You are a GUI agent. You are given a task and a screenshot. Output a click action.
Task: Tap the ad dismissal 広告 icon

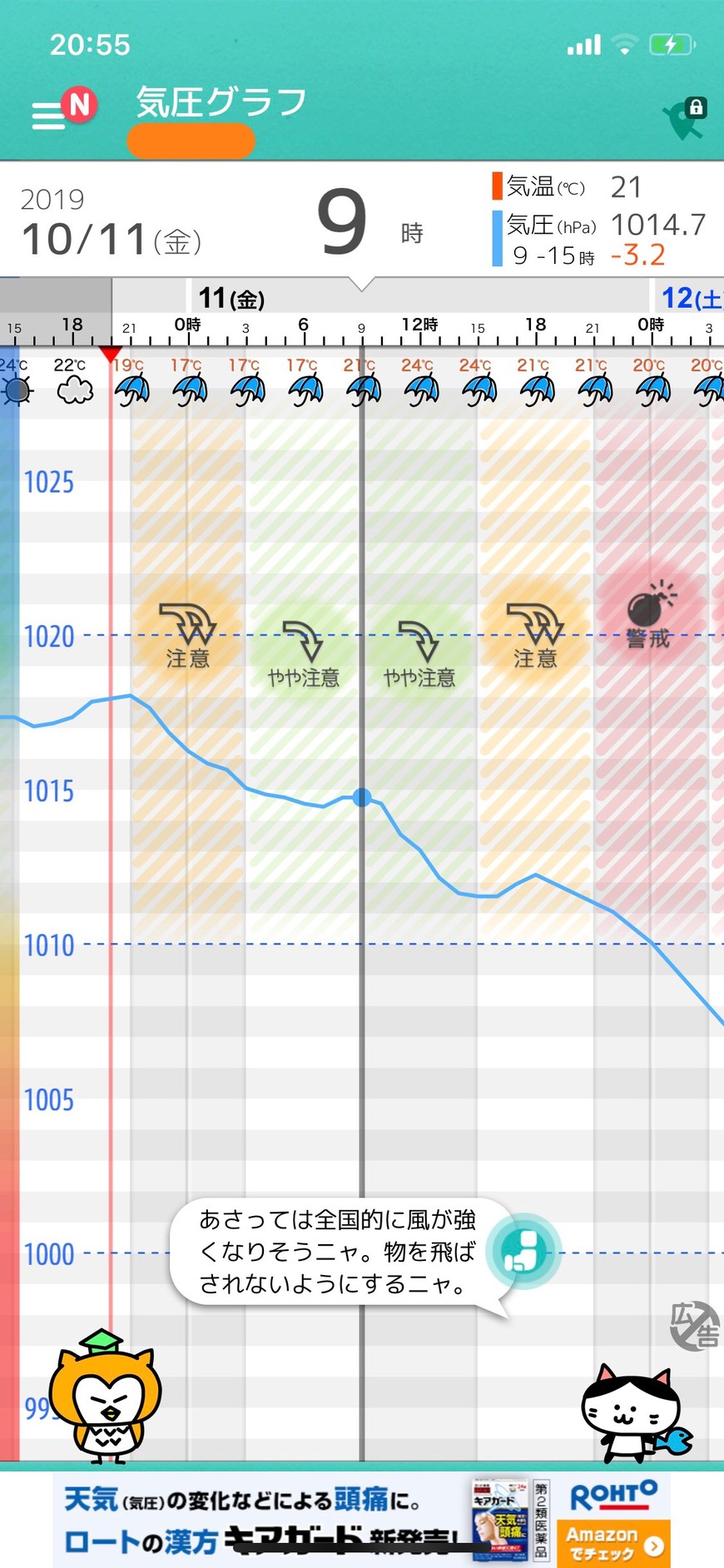point(695,1325)
